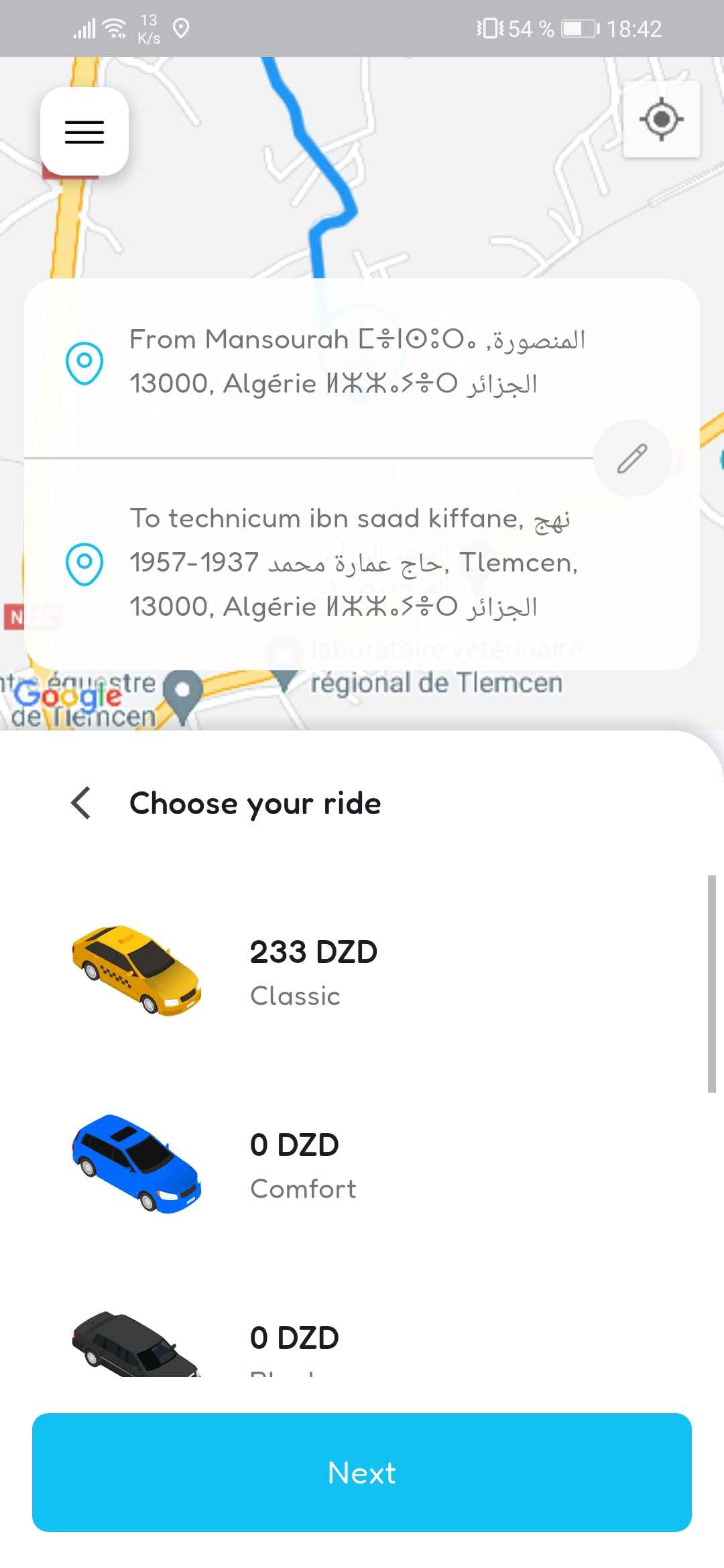Toggle selection of the Classic 233 DZD ride
This screenshot has width=724, height=1568.
pos(362,972)
